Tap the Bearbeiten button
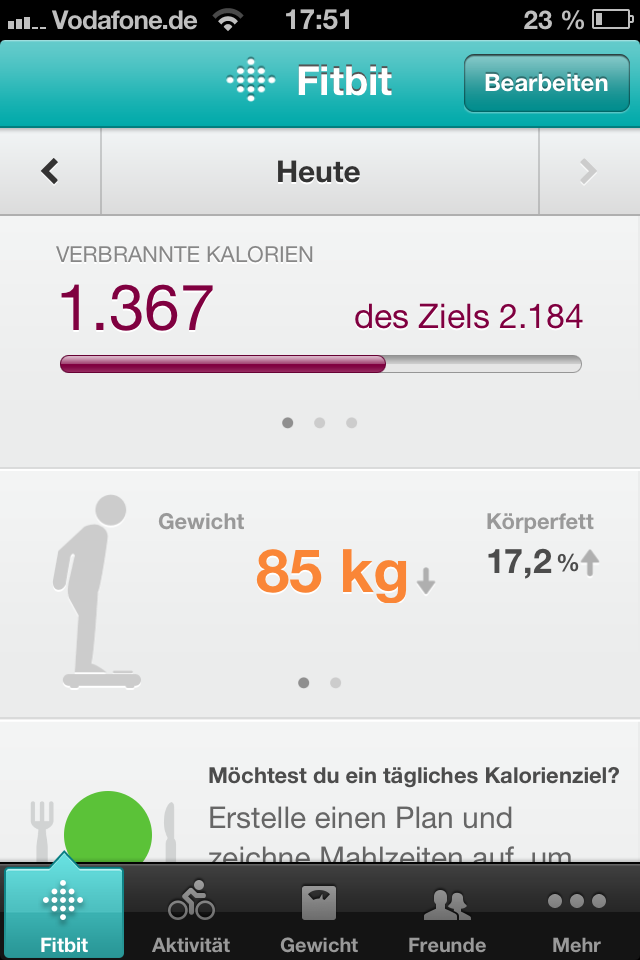The image size is (640, 960). [546, 83]
